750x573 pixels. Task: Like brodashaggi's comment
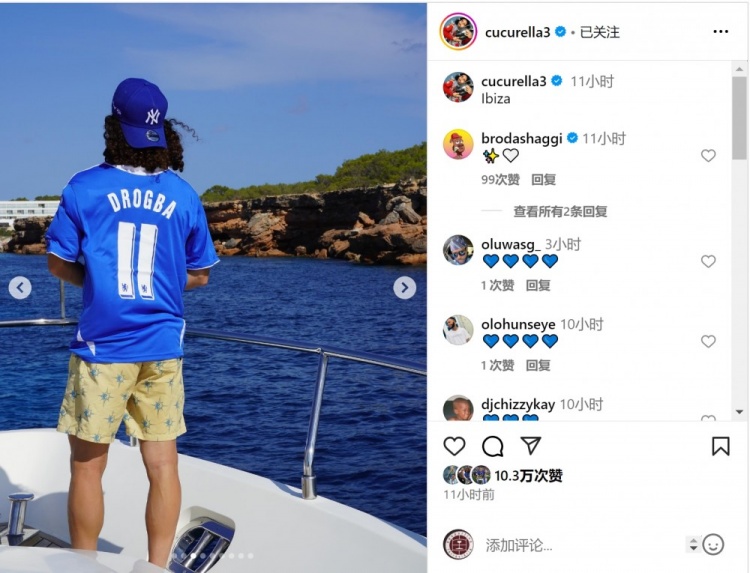tap(708, 156)
